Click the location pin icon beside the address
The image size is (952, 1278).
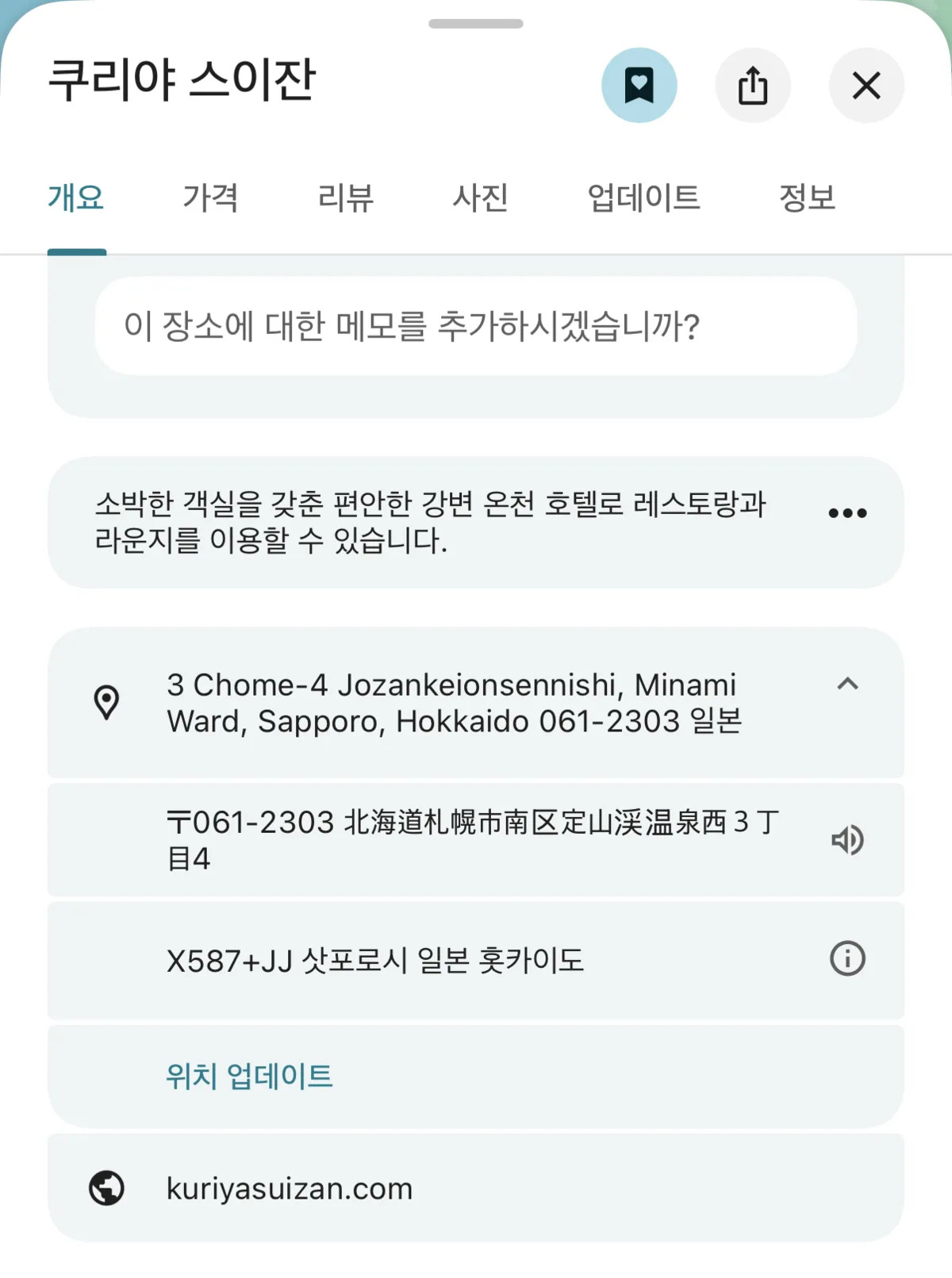106,701
